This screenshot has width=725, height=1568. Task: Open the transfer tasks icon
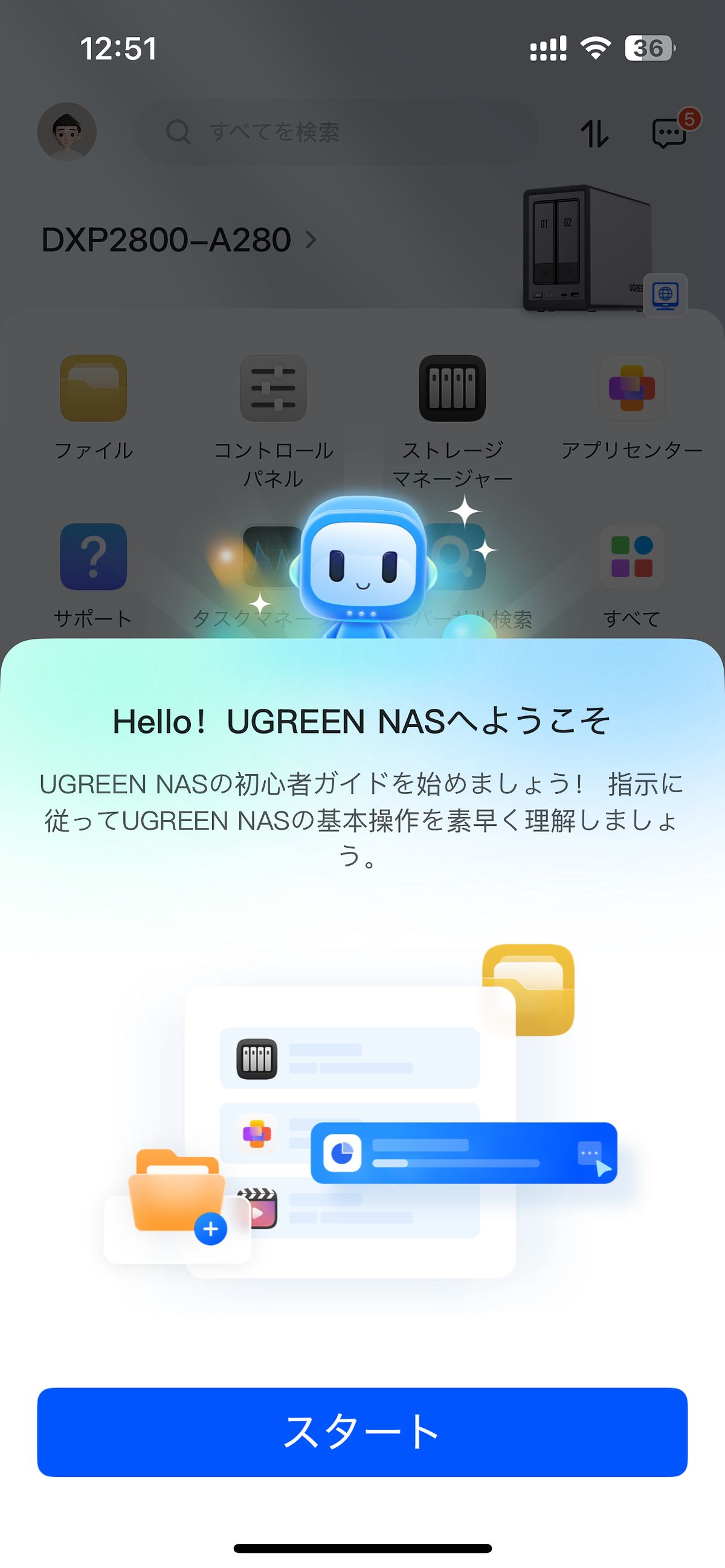(595, 133)
